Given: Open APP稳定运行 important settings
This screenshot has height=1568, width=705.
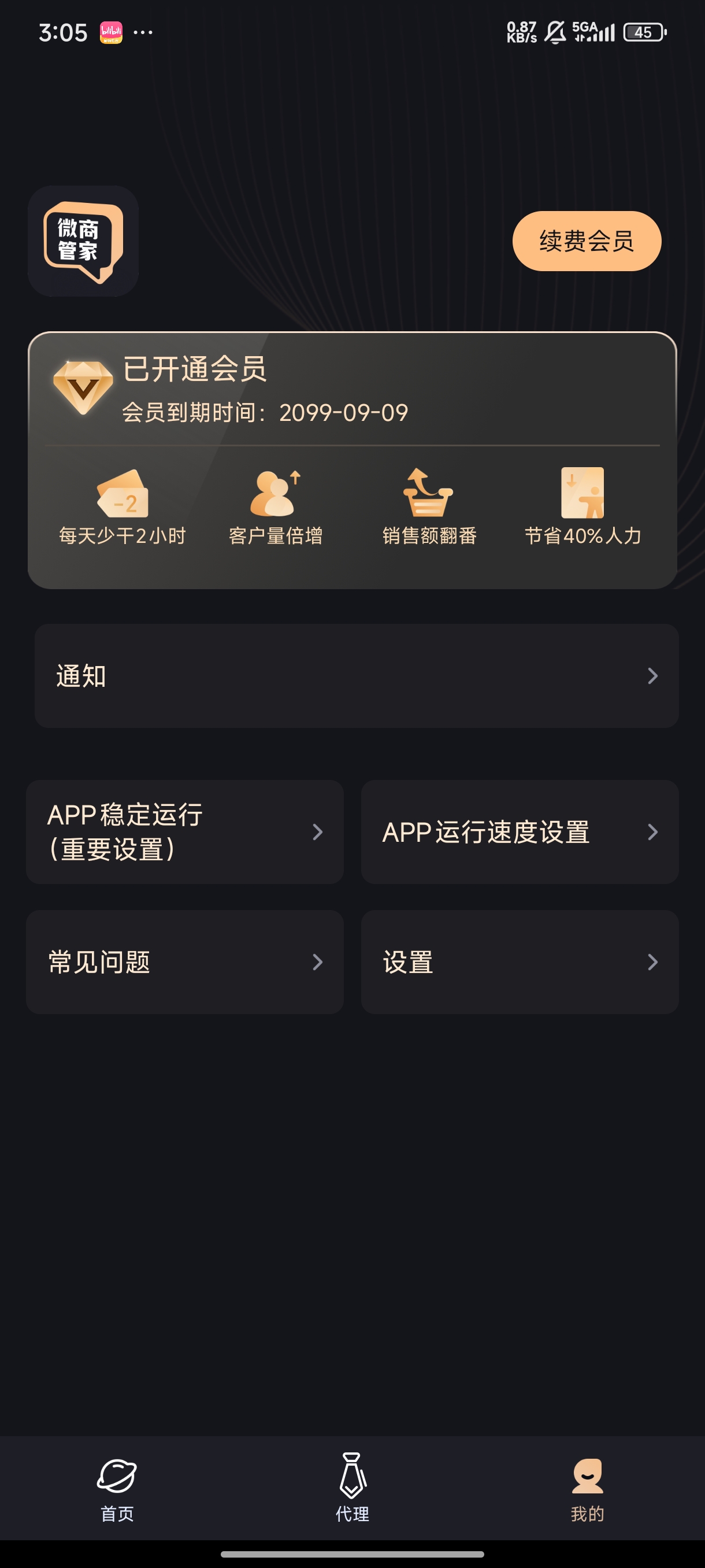Looking at the screenshot, I should click(x=184, y=832).
